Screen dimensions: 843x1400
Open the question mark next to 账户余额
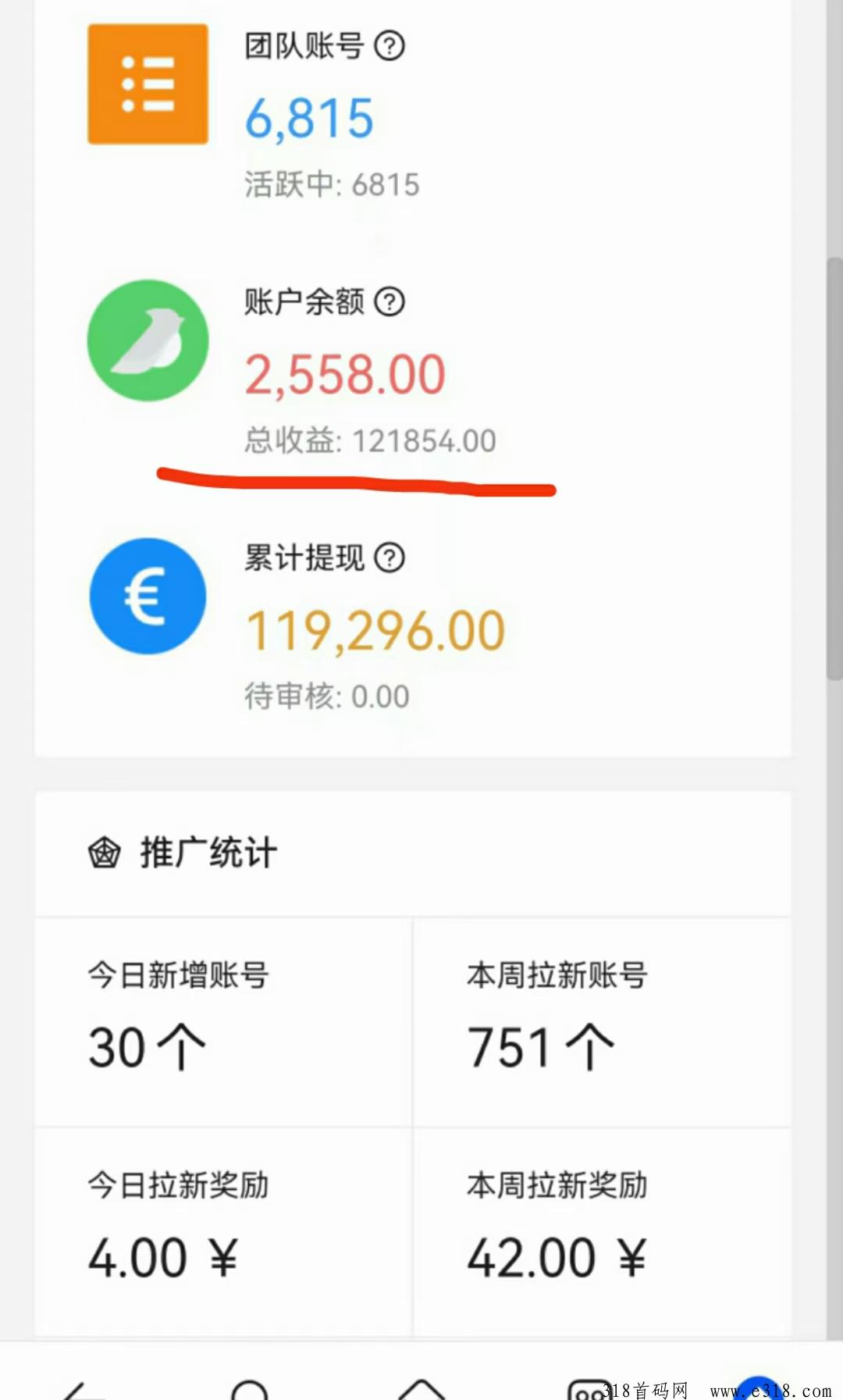[389, 301]
